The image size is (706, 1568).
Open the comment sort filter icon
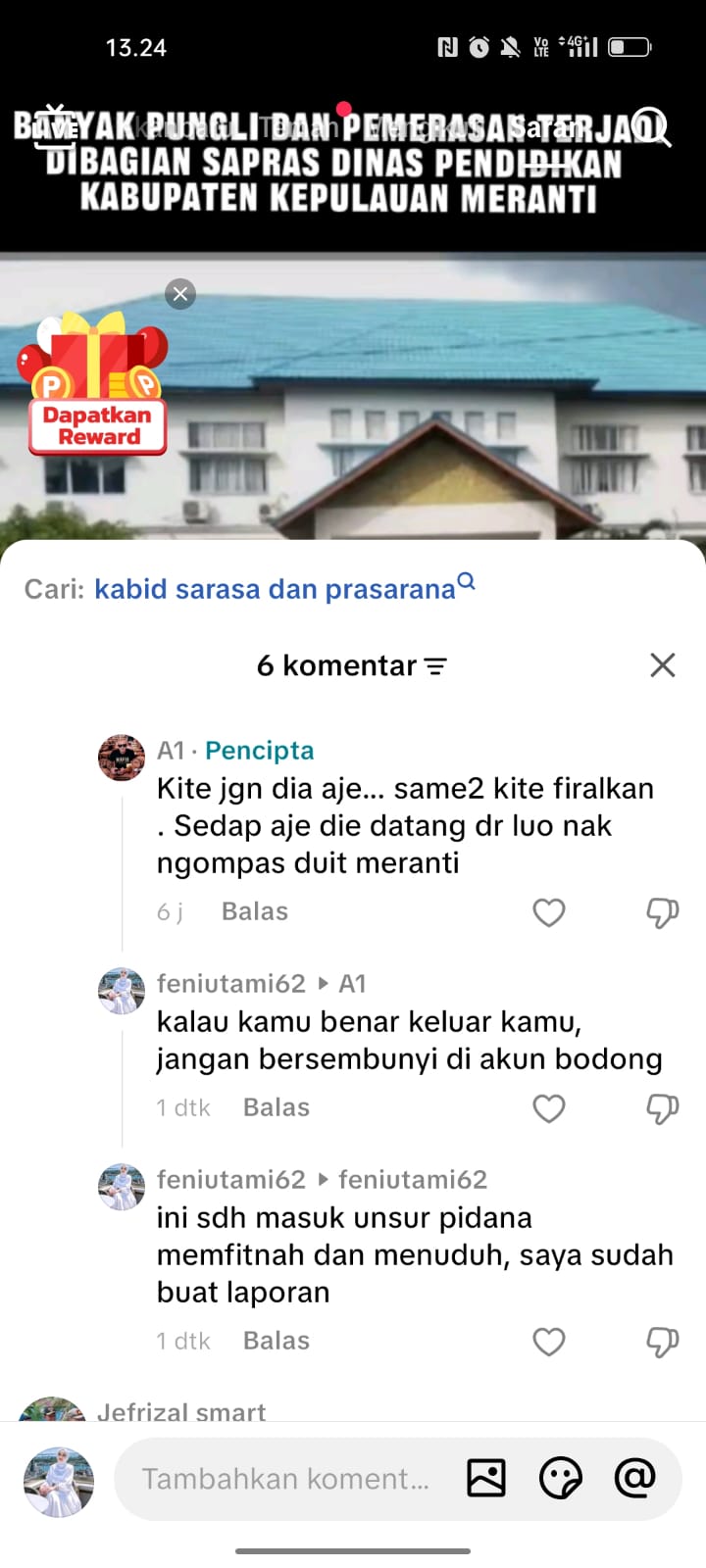pyautogui.click(x=435, y=666)
